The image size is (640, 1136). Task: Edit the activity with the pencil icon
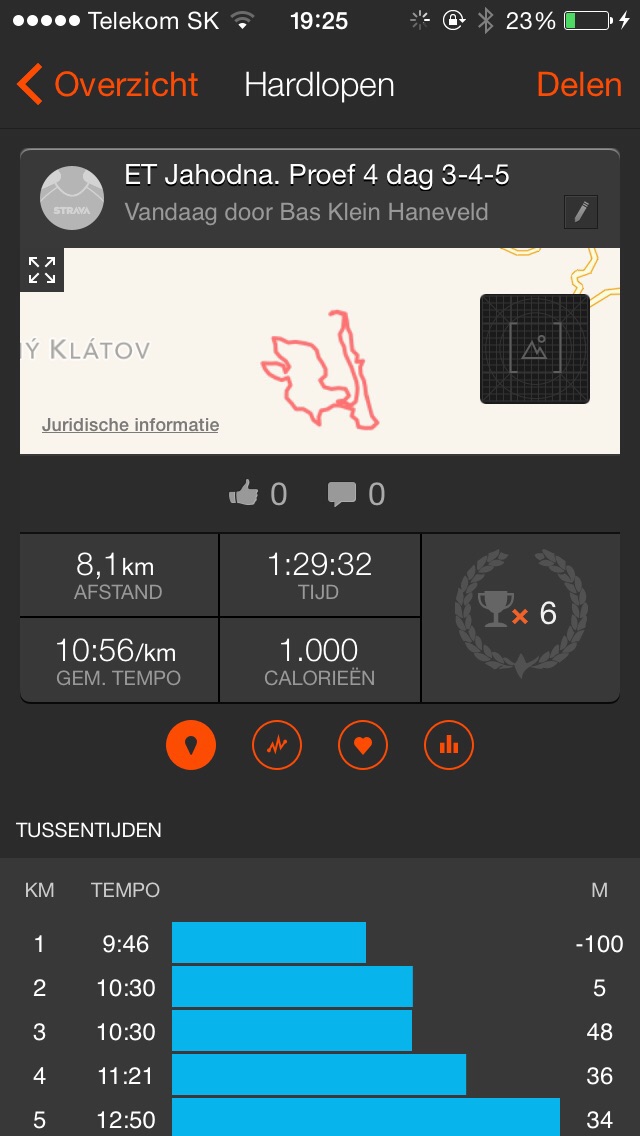(x=581, y=212)
